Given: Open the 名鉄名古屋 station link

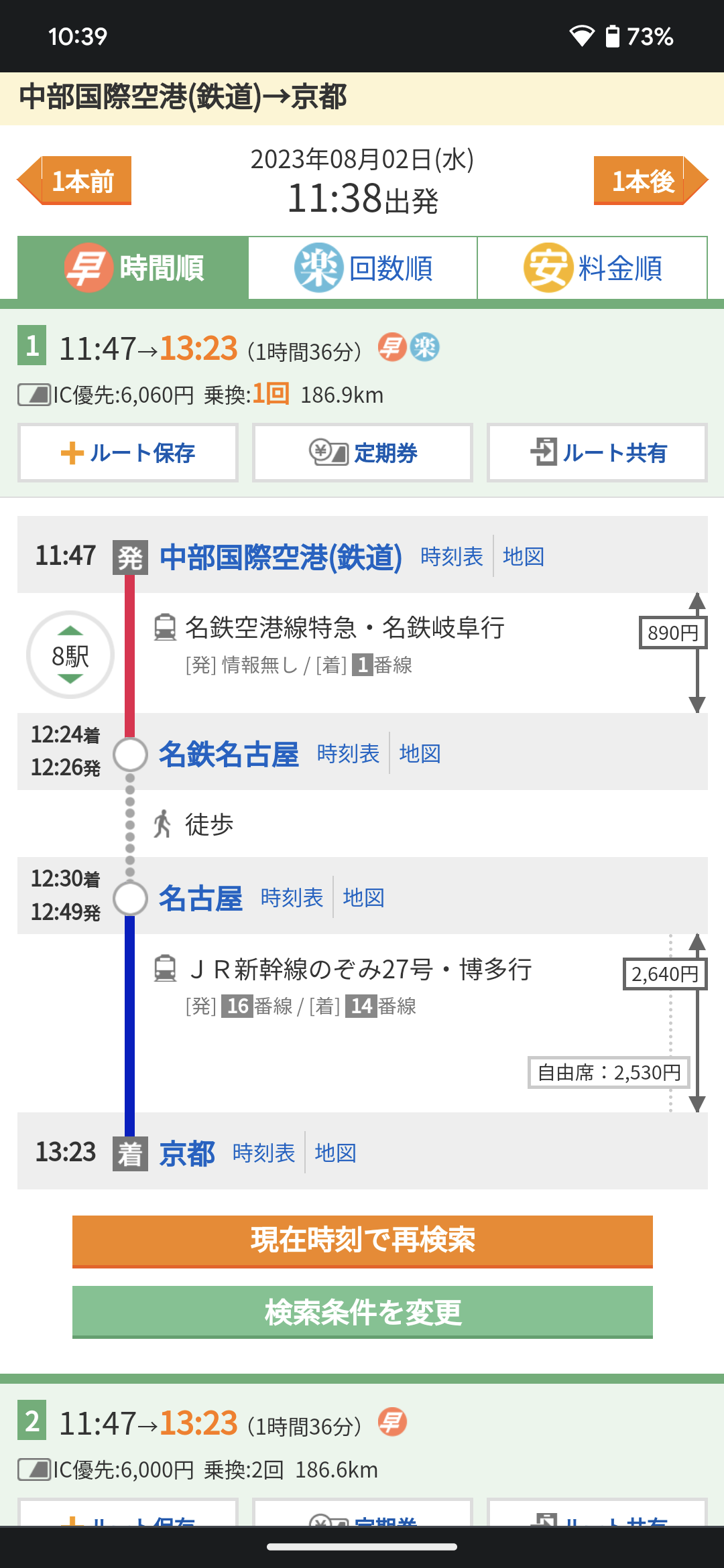Looking at the screenshot, I should click(229, 754).
